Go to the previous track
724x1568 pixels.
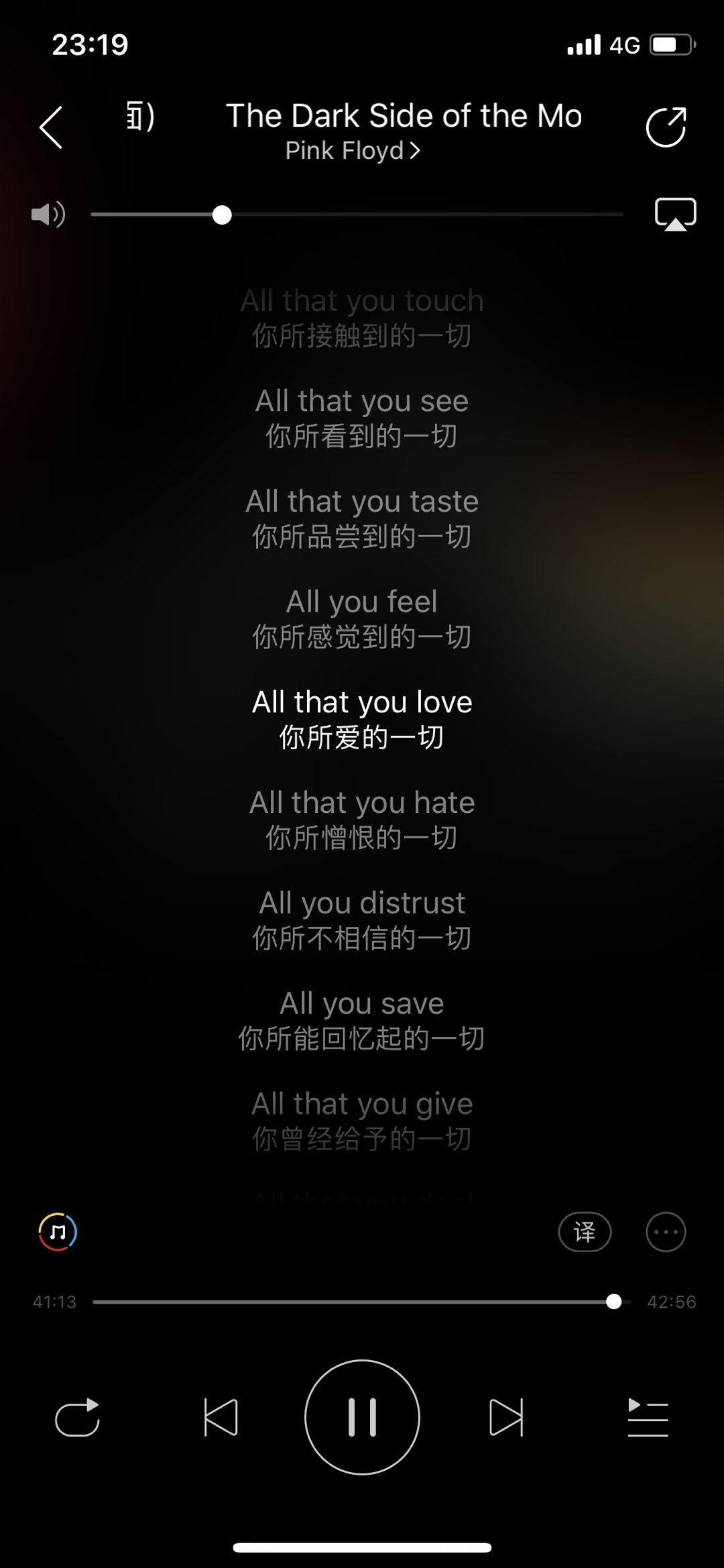tap(221, 1417)
